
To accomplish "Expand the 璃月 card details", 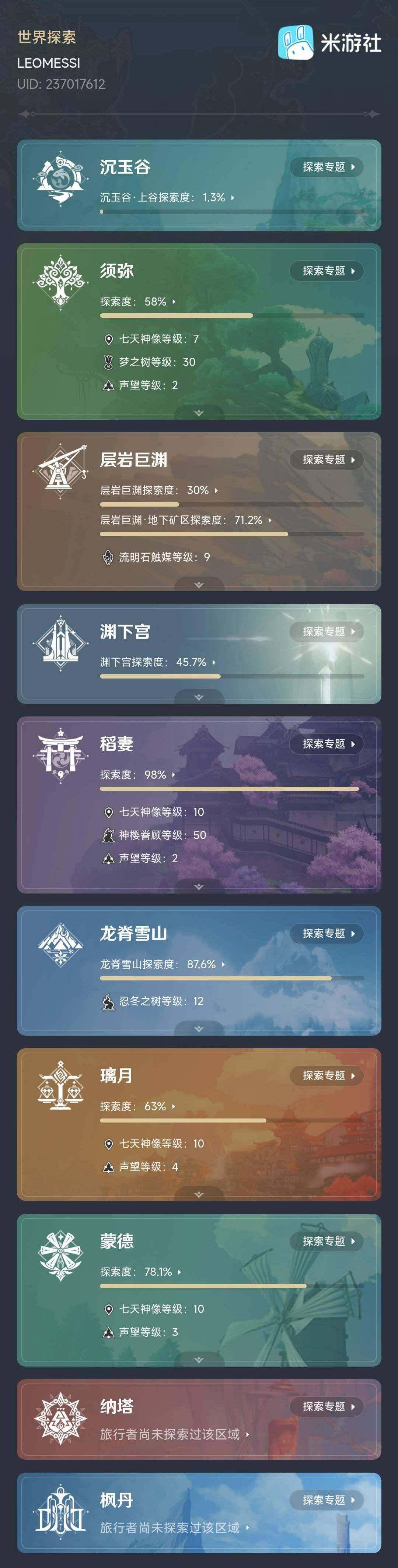I will [199, 1195].
